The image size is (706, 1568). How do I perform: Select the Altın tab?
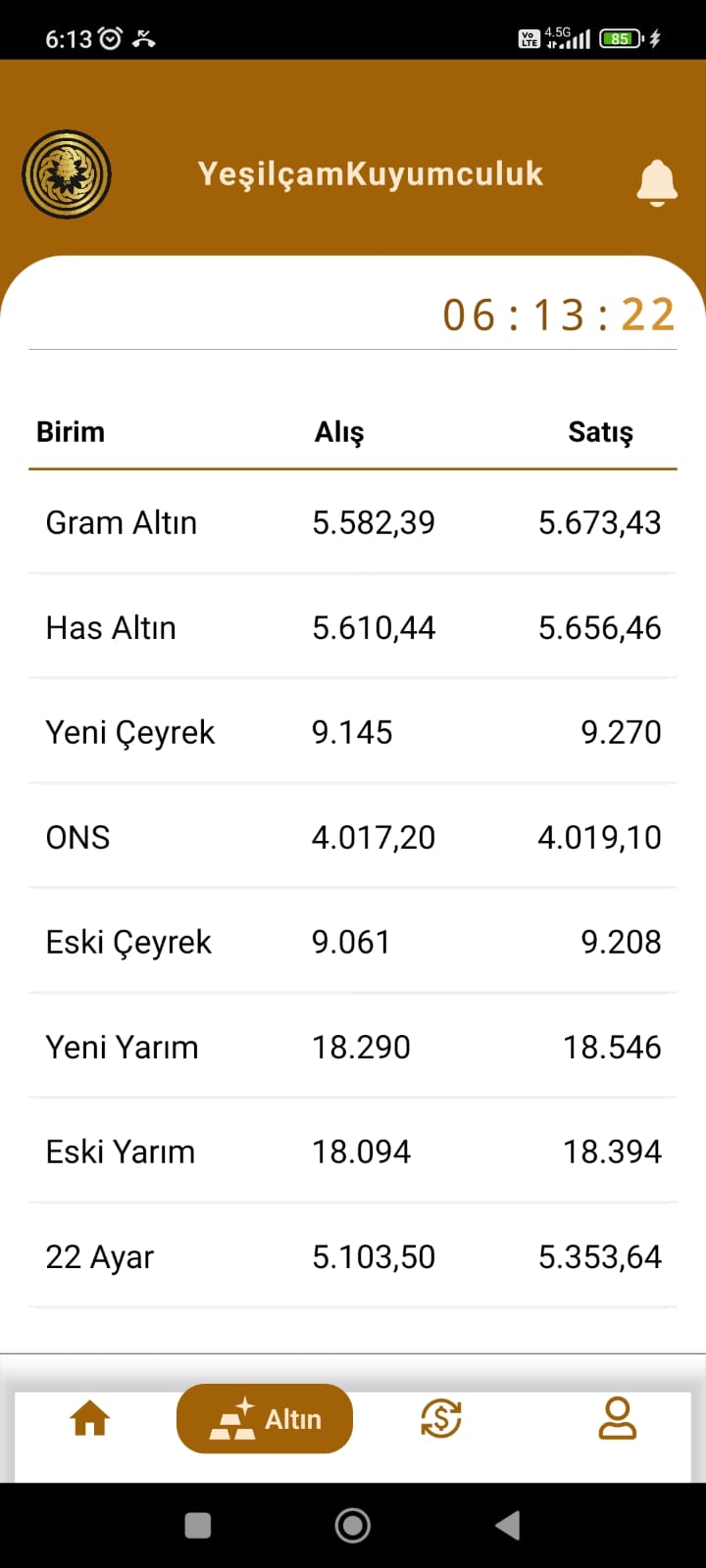(265, 1418)
